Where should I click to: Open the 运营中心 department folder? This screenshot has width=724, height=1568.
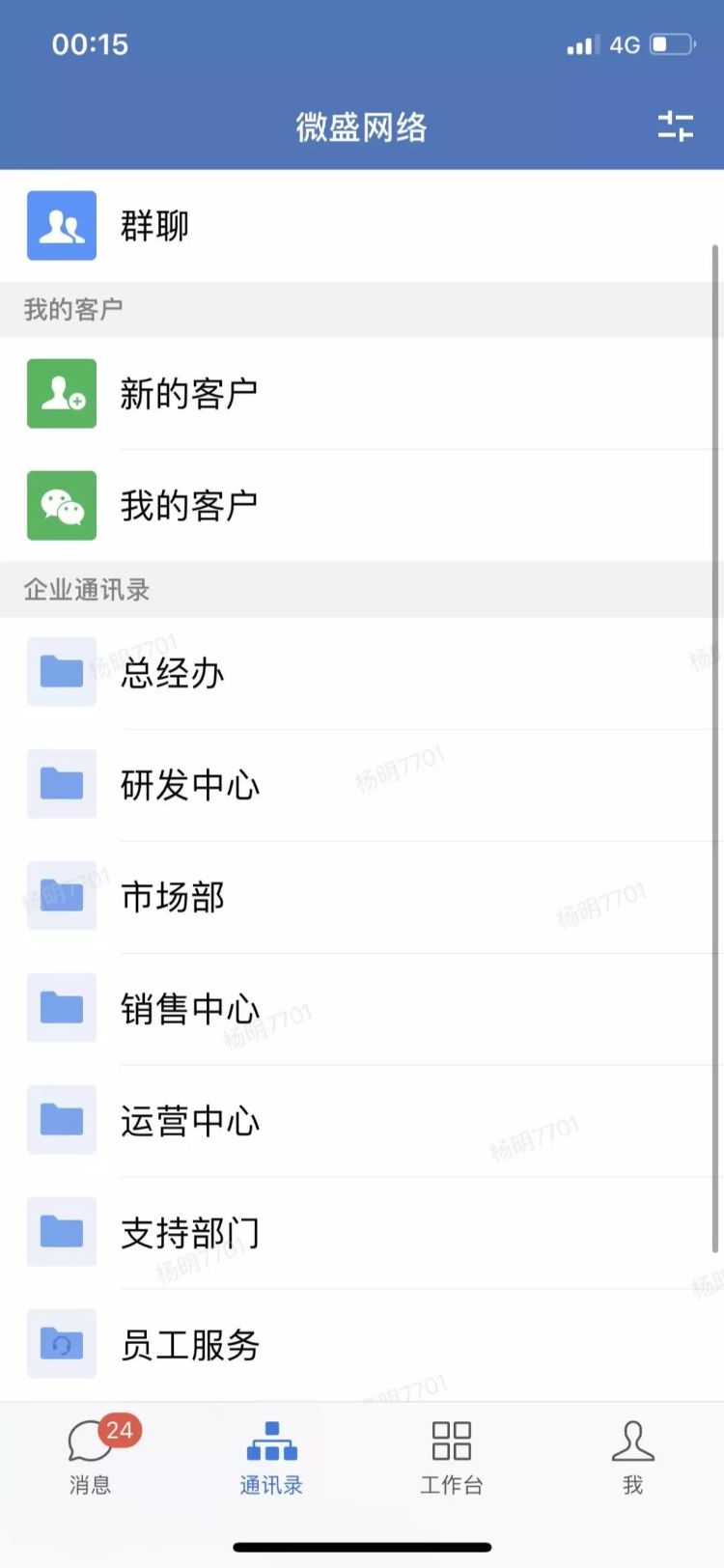pyautogui.click(x=362, y=1121)
